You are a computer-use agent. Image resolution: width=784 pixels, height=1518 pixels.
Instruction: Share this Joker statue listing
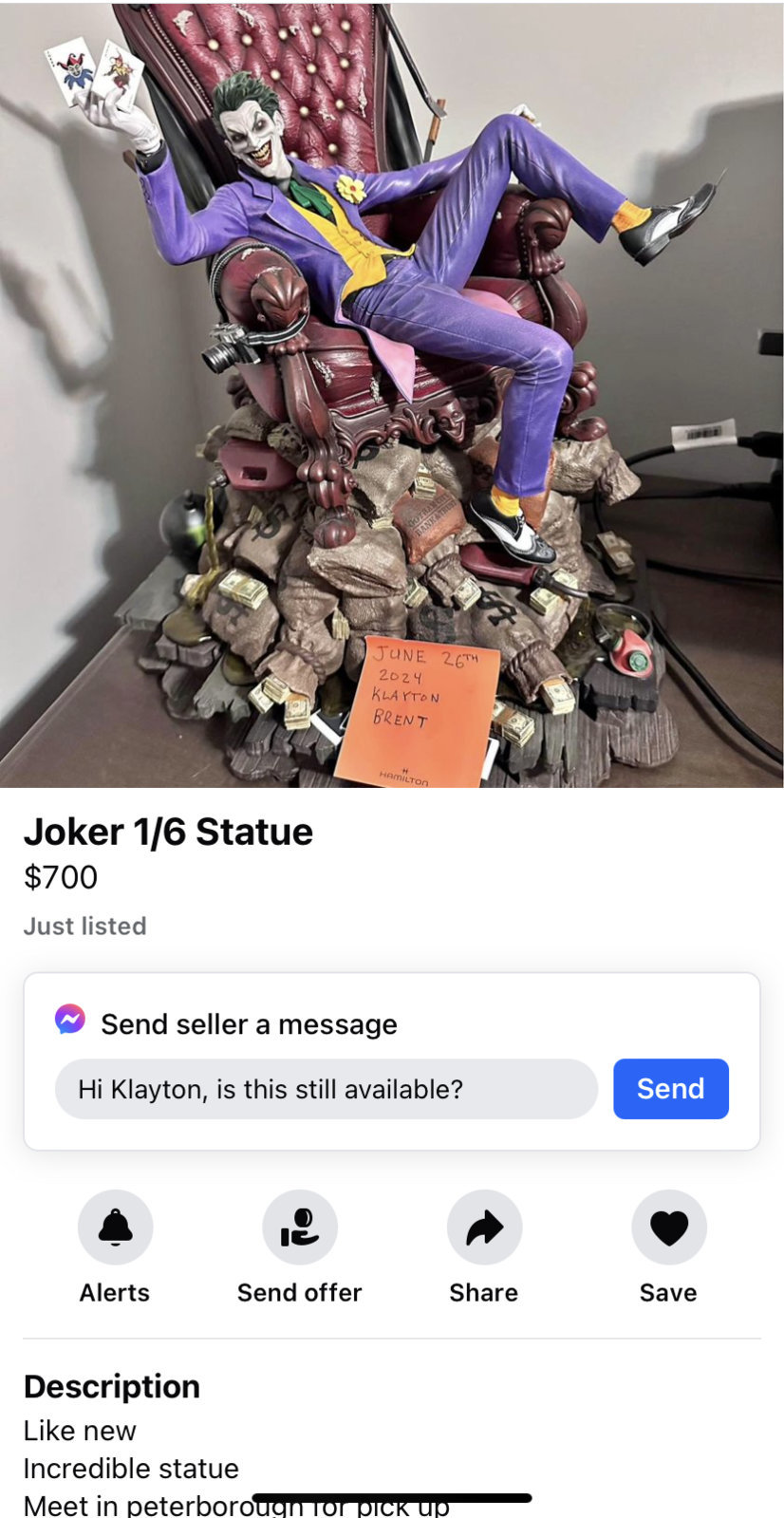484,1228
